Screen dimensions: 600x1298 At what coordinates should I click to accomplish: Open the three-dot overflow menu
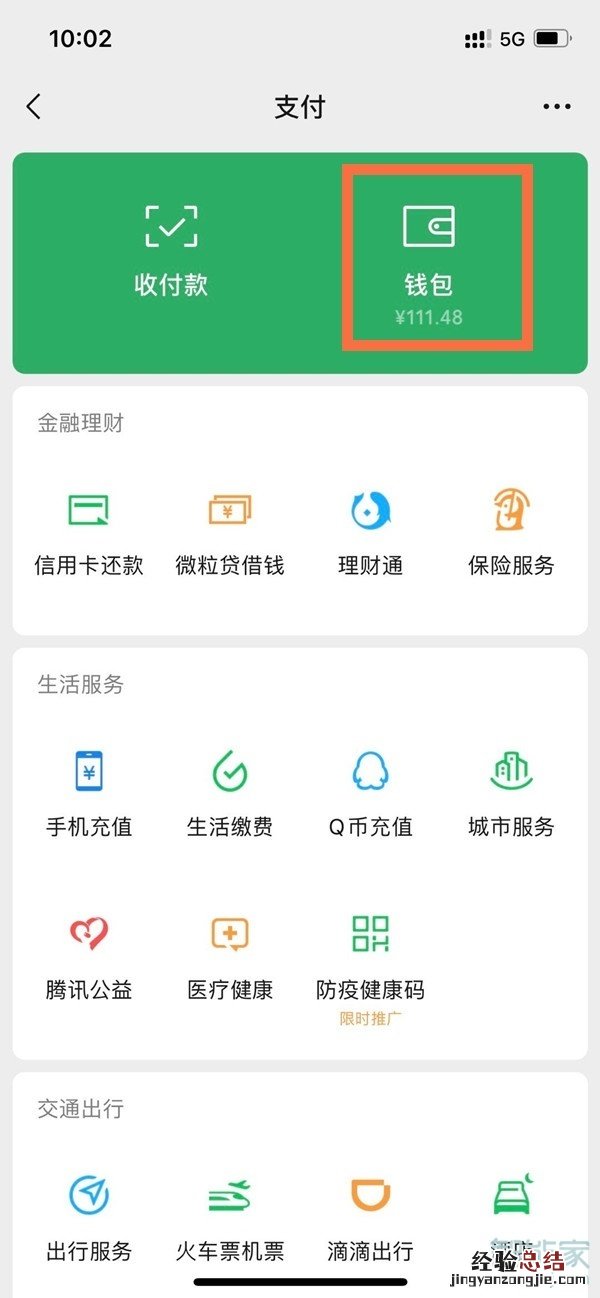click(555, 107)
